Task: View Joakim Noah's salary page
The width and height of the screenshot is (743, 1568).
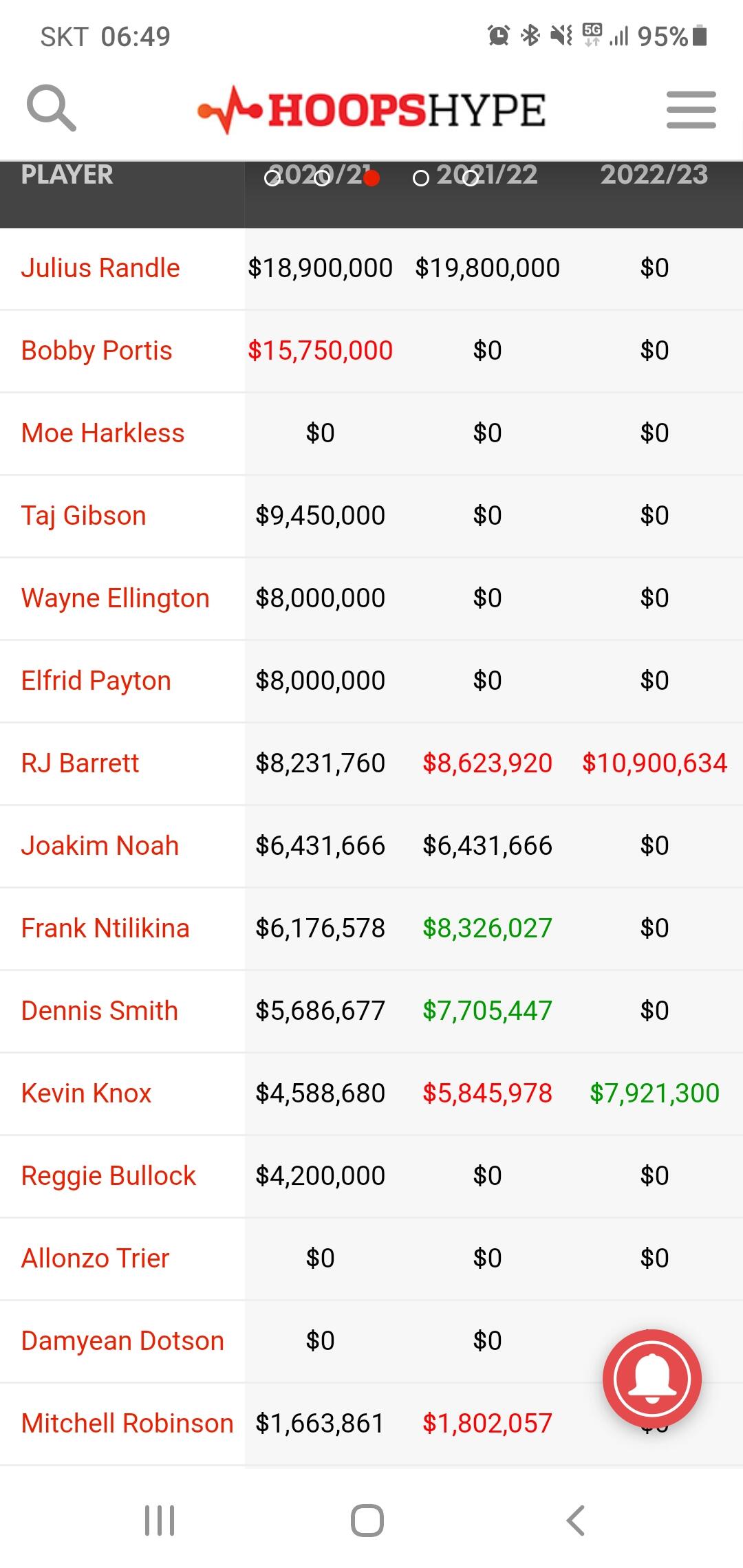Action: (x=100, y=846)
